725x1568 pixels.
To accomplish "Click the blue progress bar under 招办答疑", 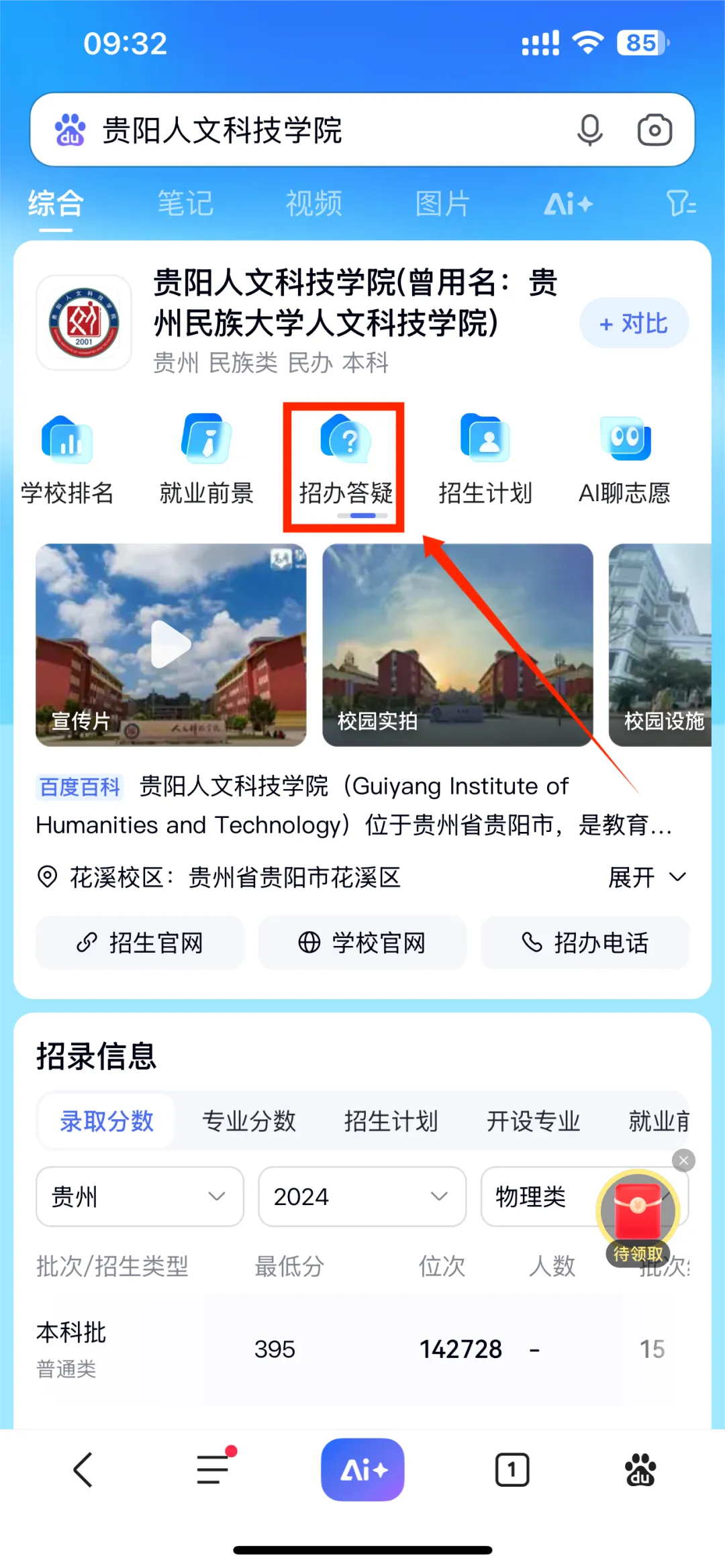I will tap(362, 516).
